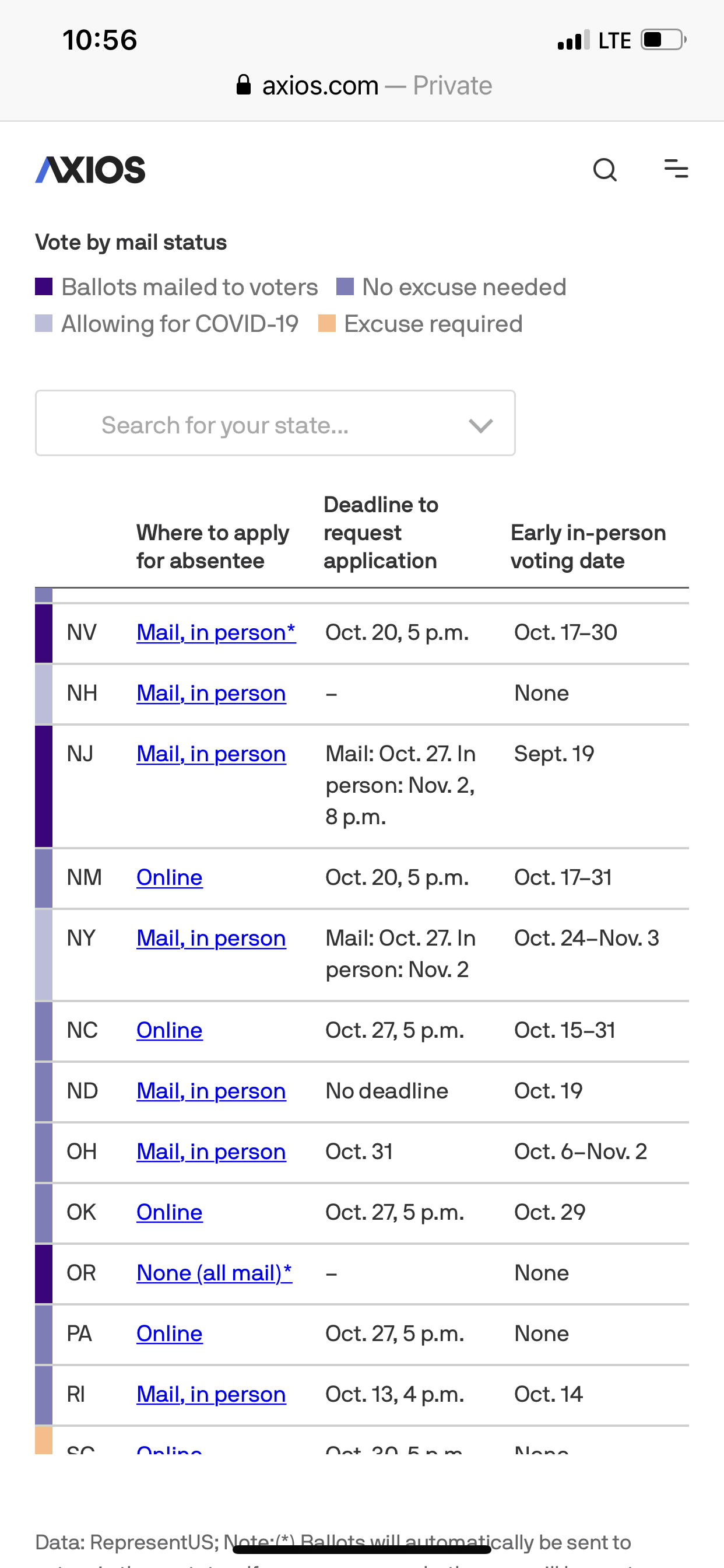Open NH's Mail, in person link
Screen dimensions: 724x1568
click(211, 694)
